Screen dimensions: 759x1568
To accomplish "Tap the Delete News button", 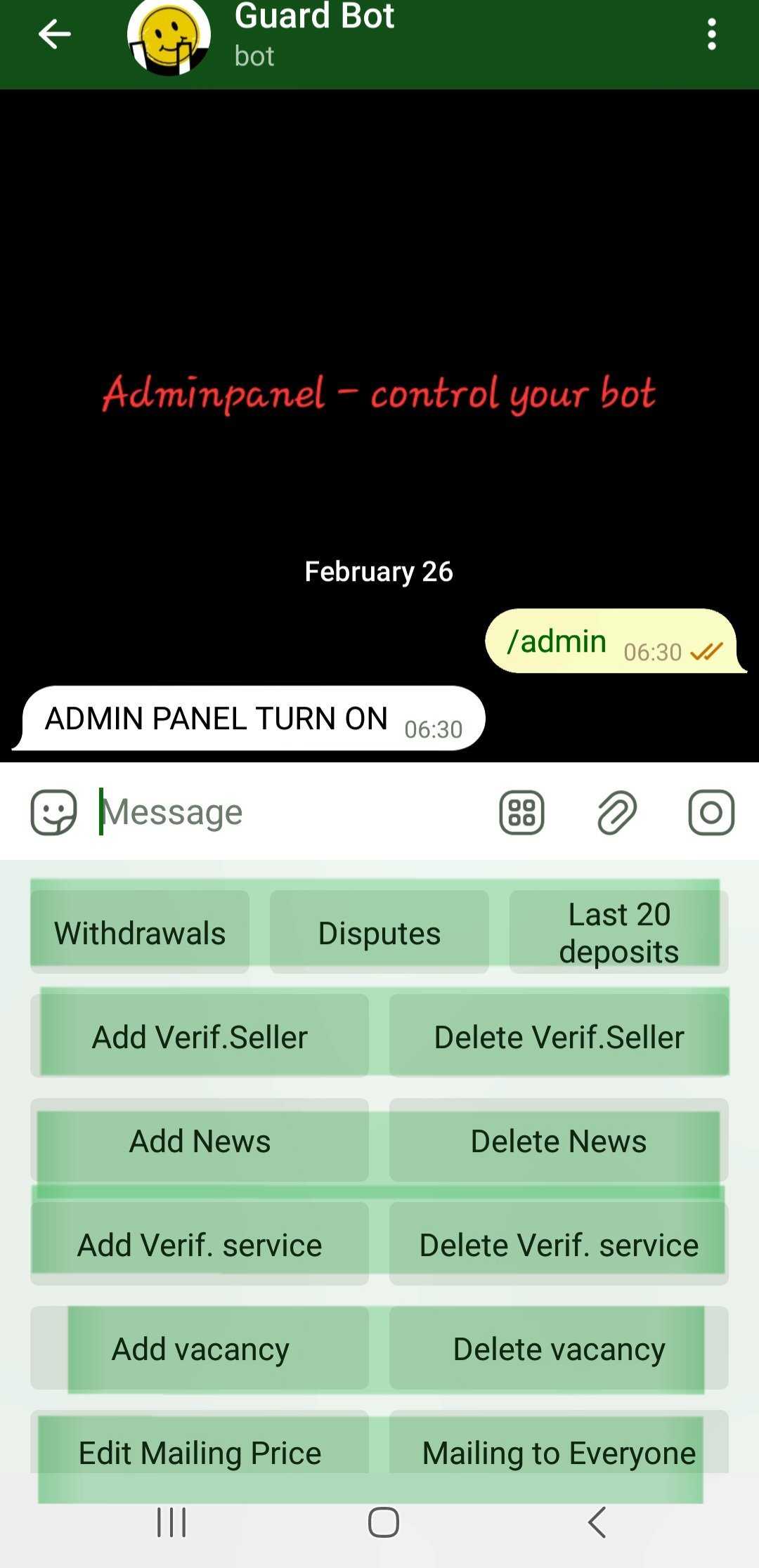I will [559, 1140].
